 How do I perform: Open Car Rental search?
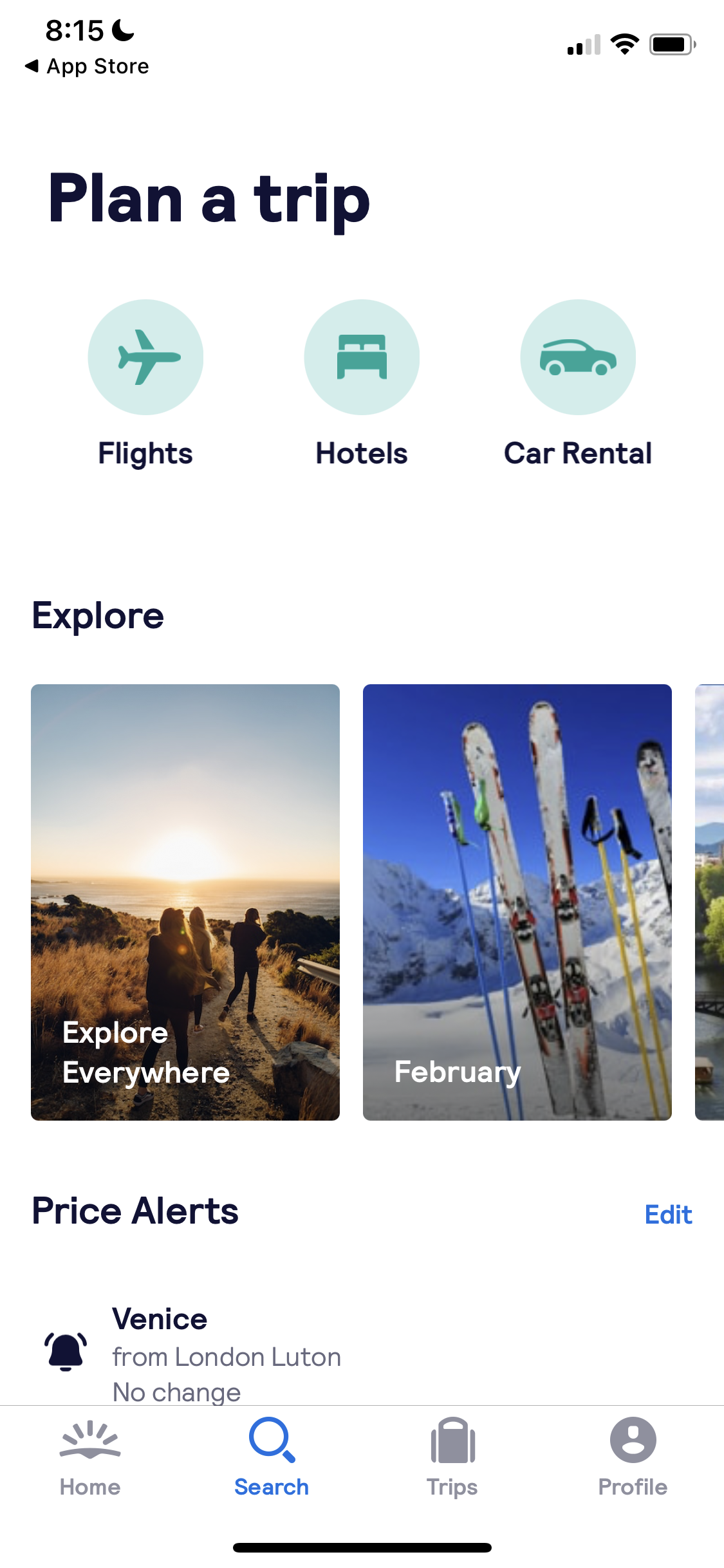pos(578,357)
